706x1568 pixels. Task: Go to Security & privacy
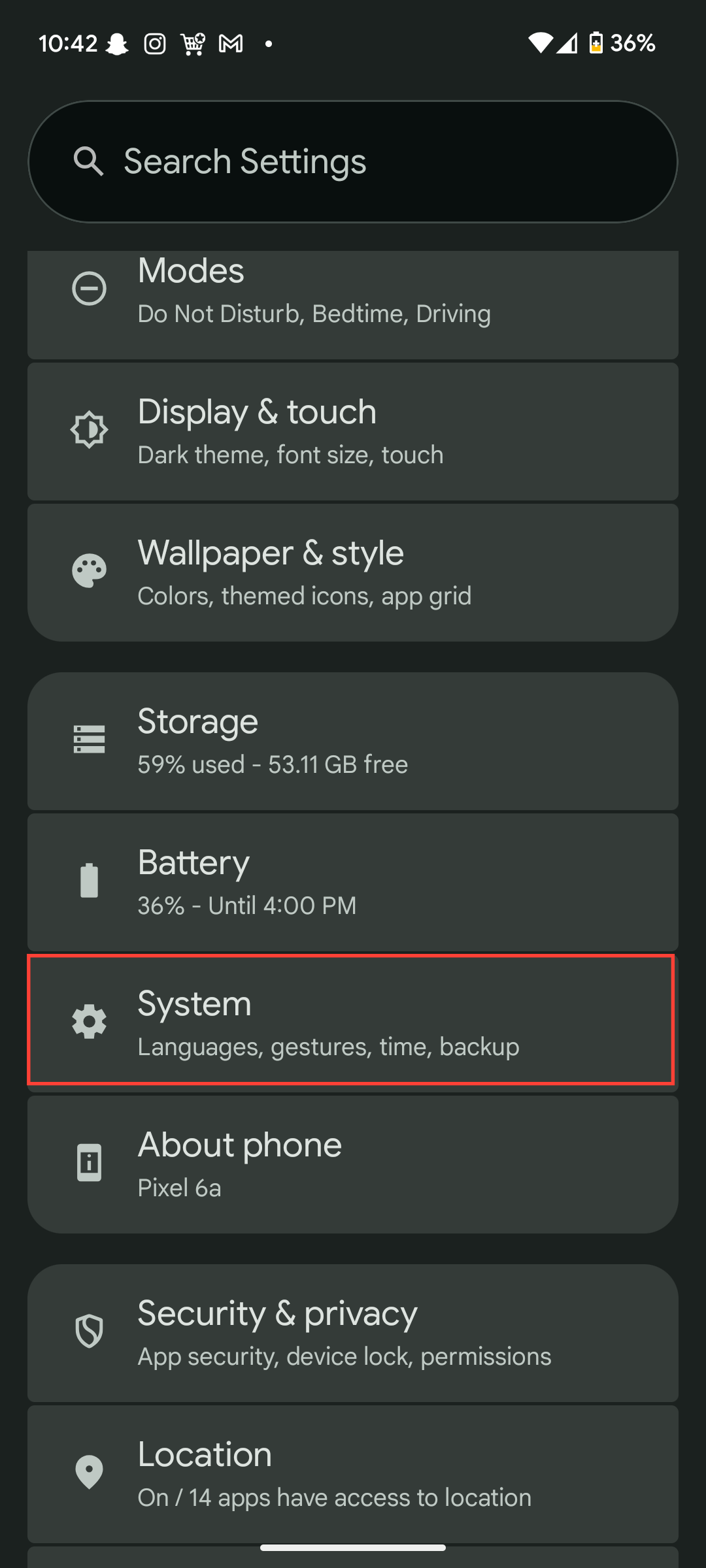[353, 1333]
